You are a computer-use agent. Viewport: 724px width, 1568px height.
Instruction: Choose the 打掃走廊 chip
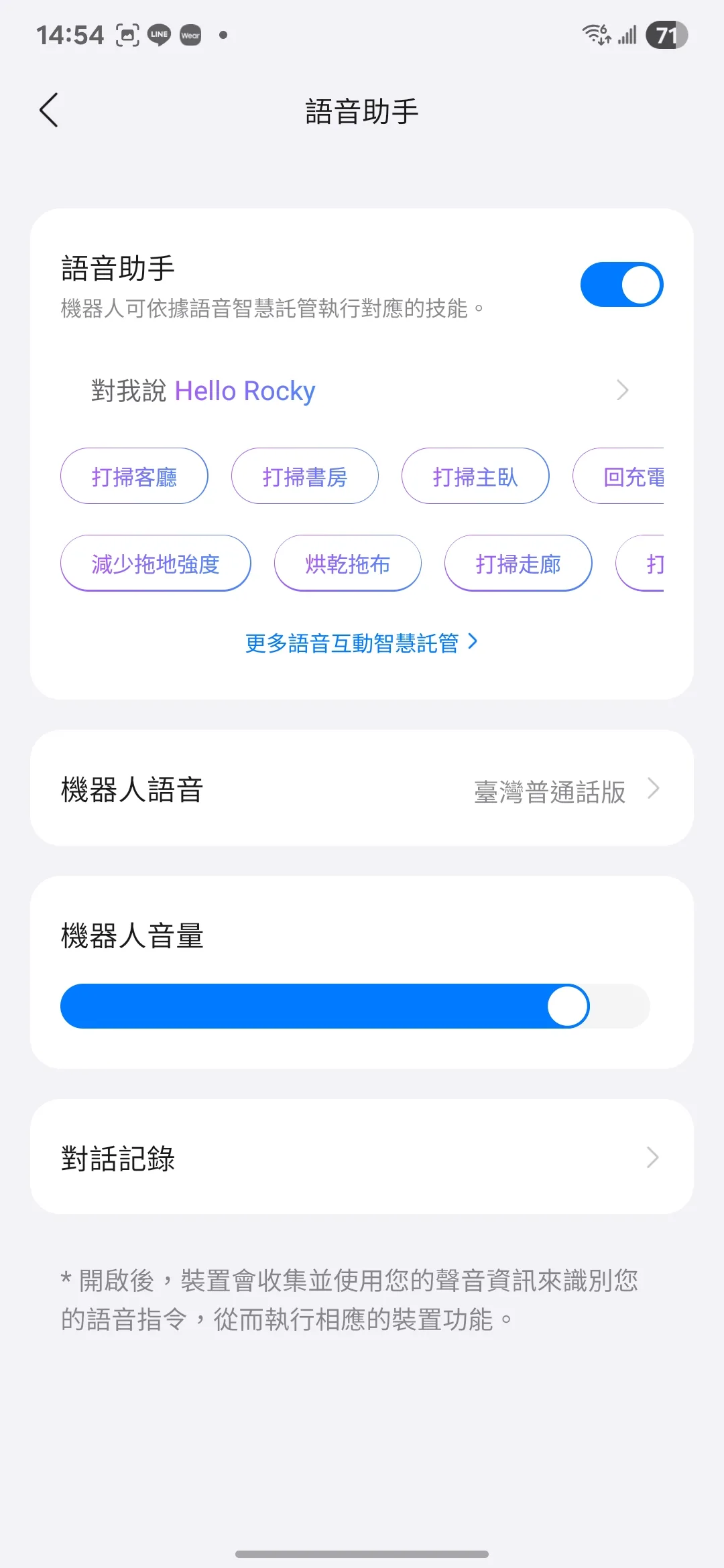click(518, 564)
